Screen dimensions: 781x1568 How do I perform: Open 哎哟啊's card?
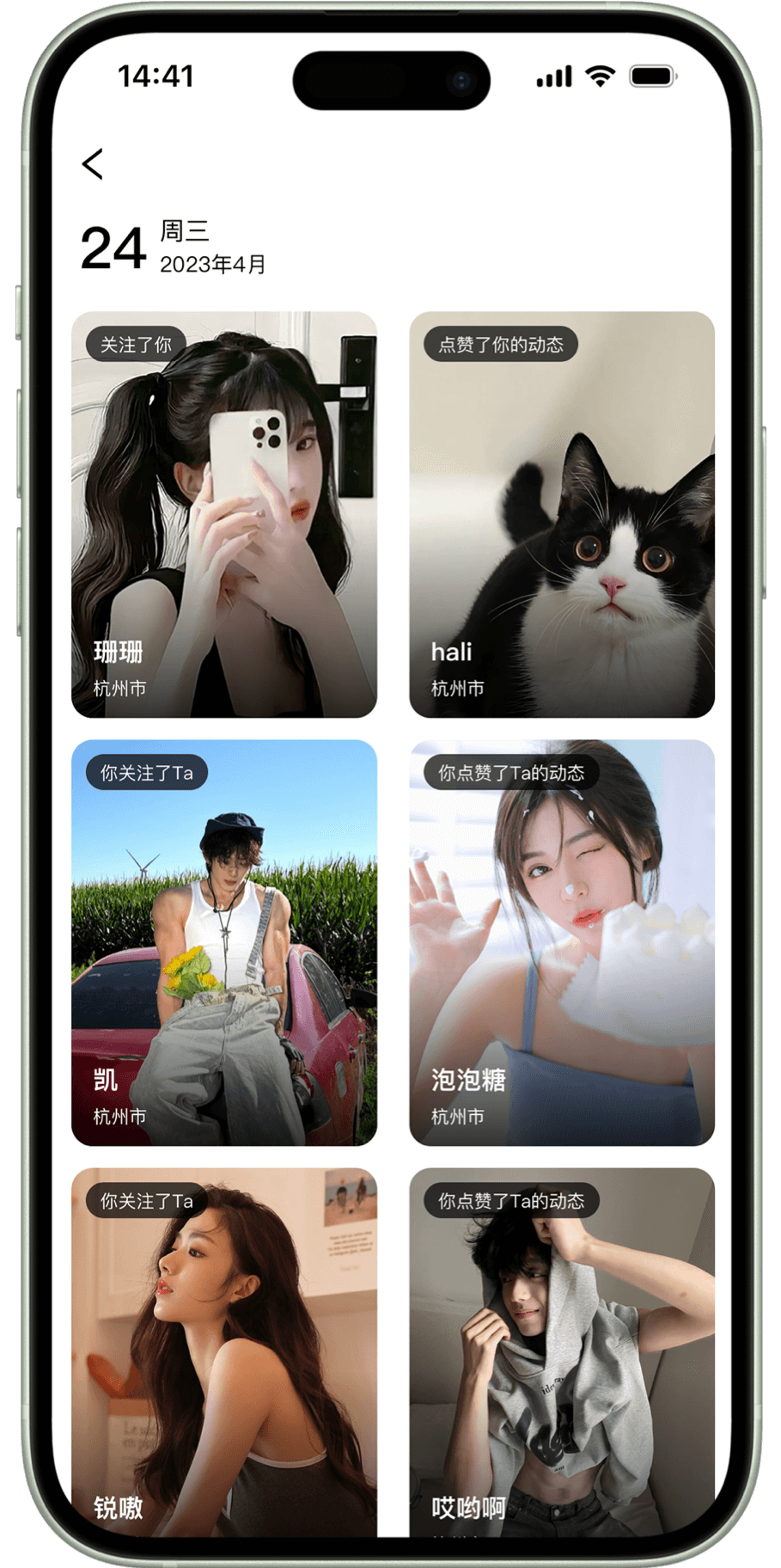562,1351
